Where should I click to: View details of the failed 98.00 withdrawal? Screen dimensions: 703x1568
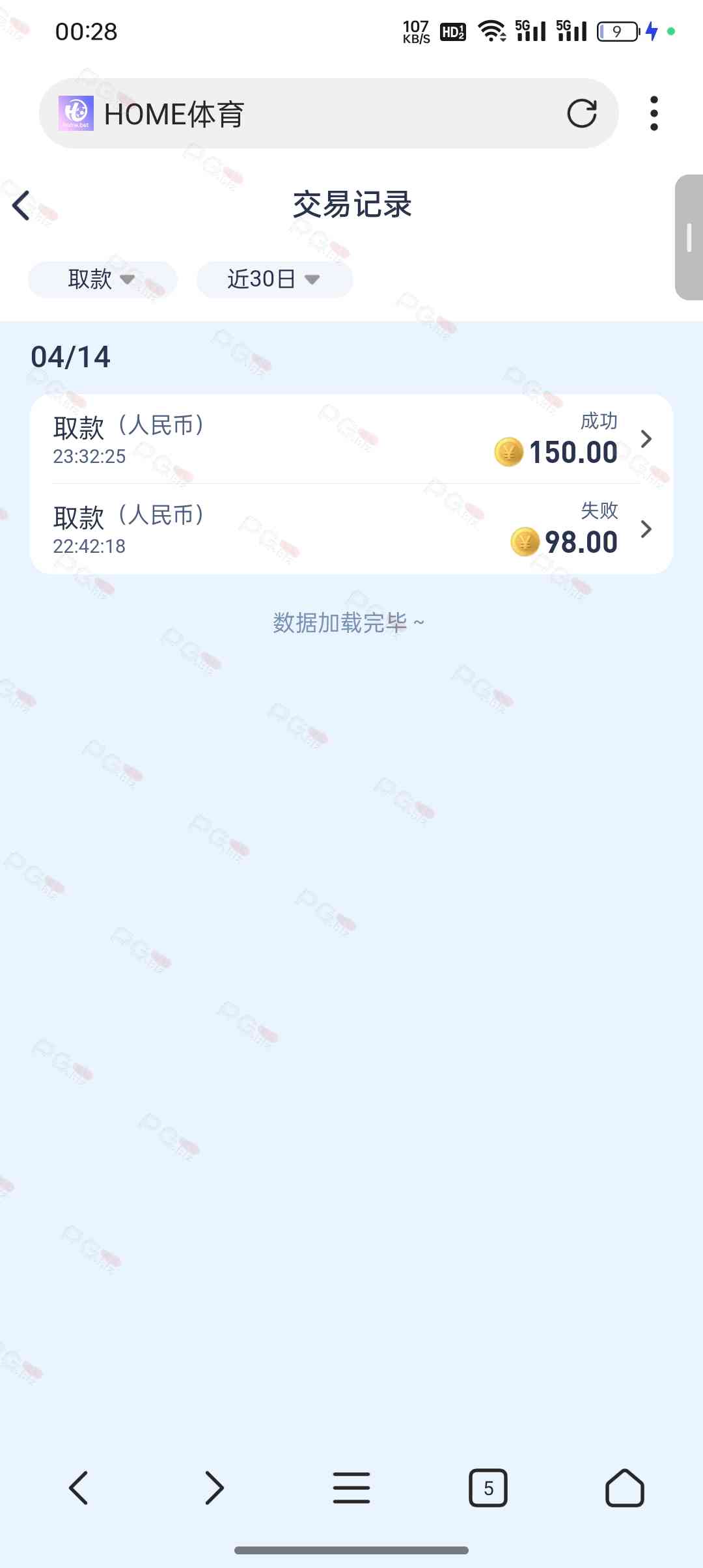351,529
